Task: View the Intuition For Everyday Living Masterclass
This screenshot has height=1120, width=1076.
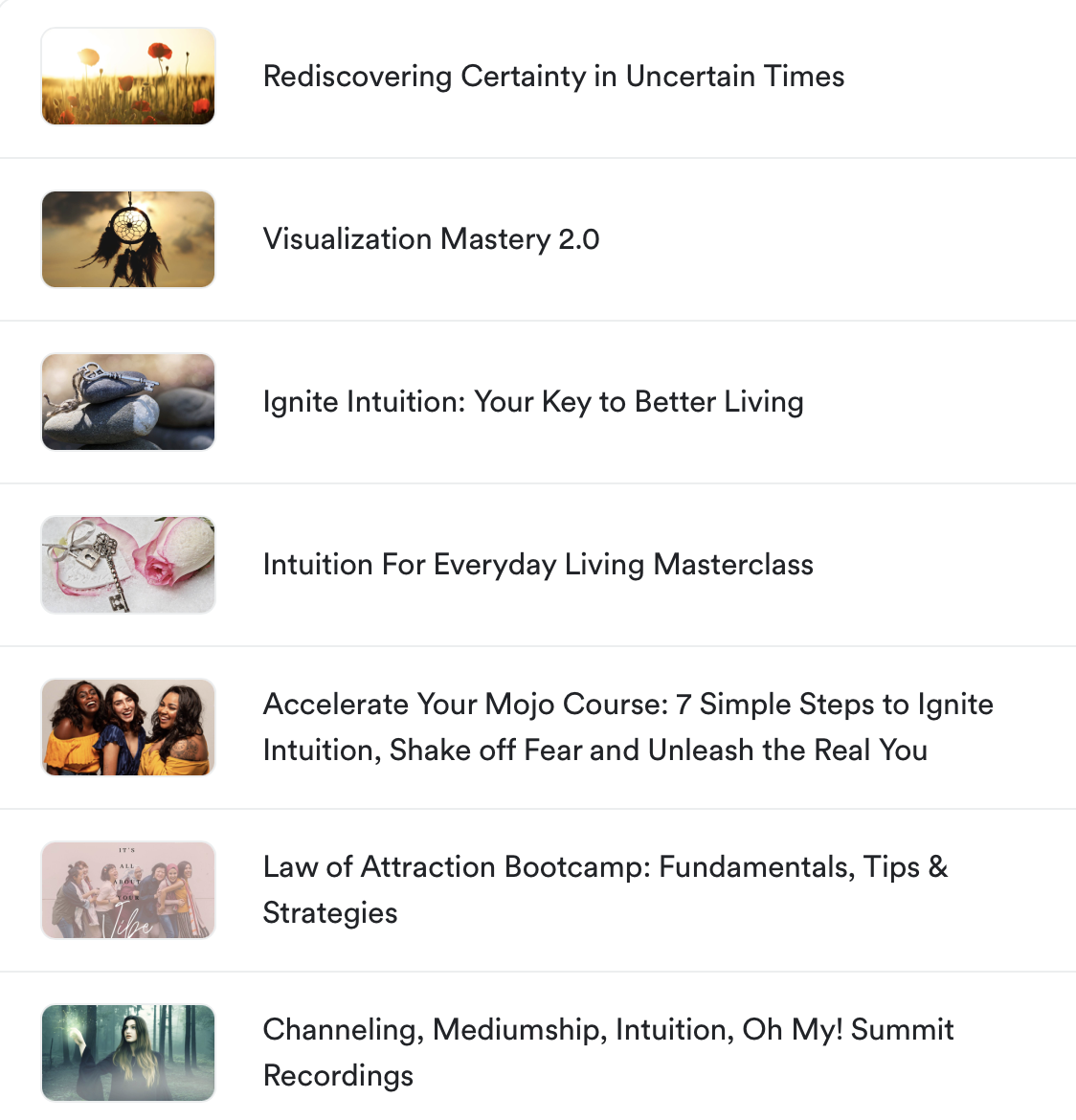Action: coord(538,565)
